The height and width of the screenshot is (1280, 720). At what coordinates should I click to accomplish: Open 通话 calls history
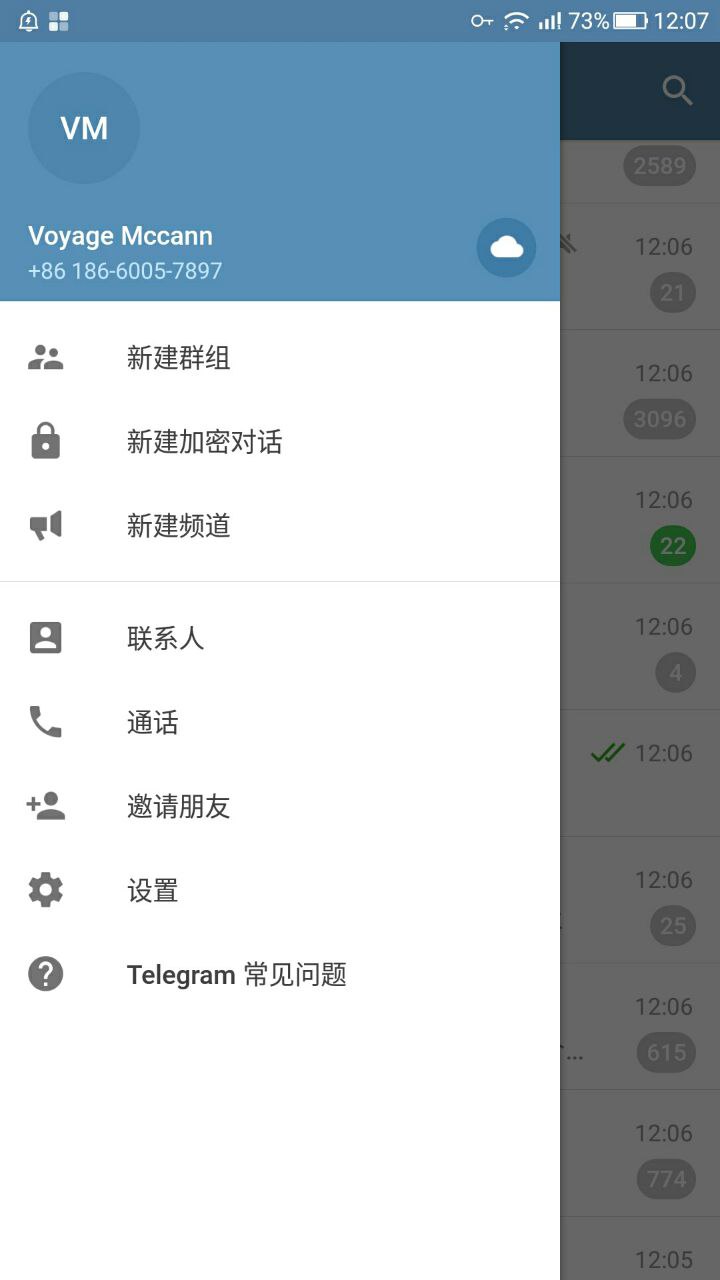coord(152,722)
